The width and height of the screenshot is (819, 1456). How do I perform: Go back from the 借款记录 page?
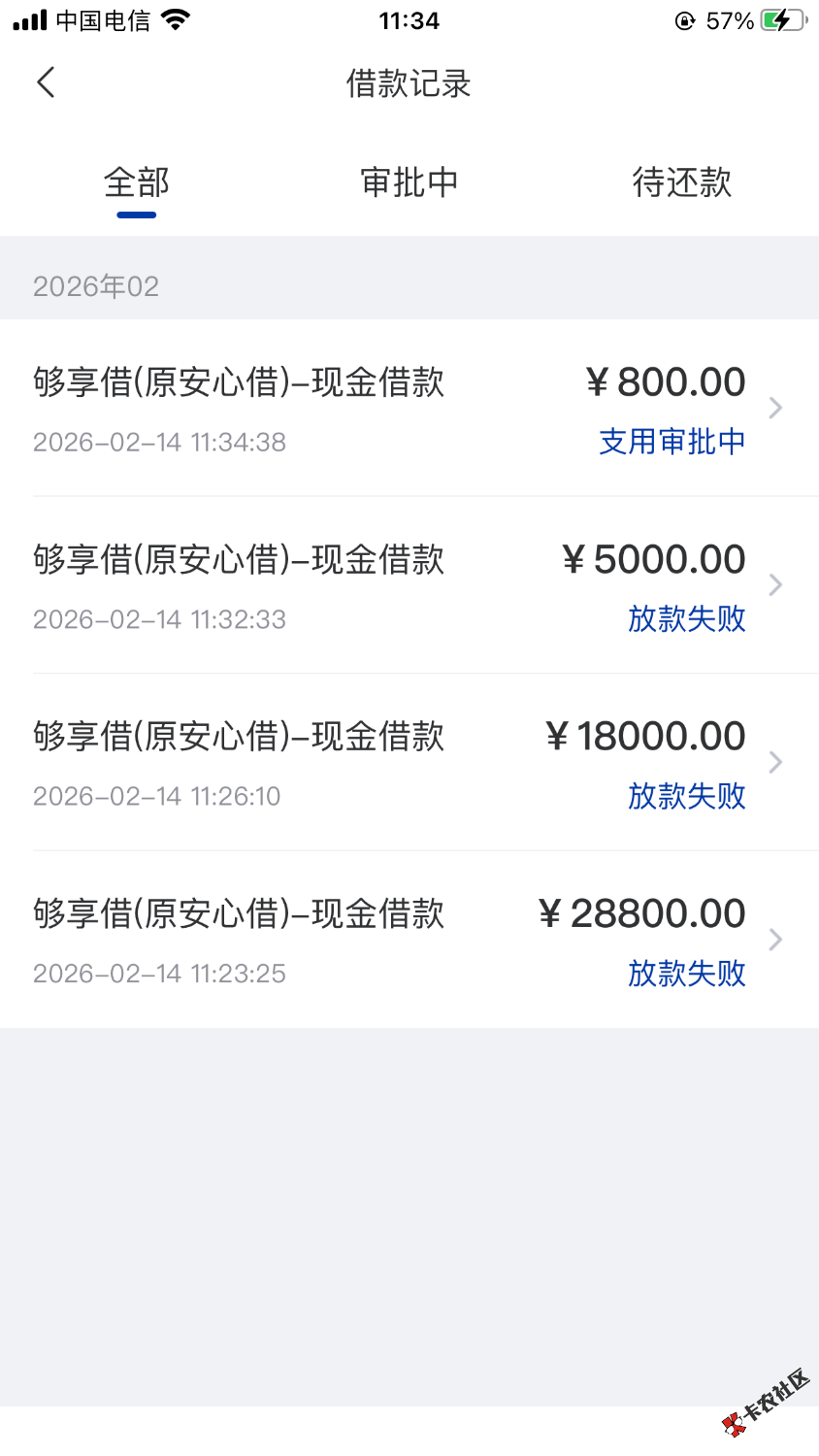(46, 83)
